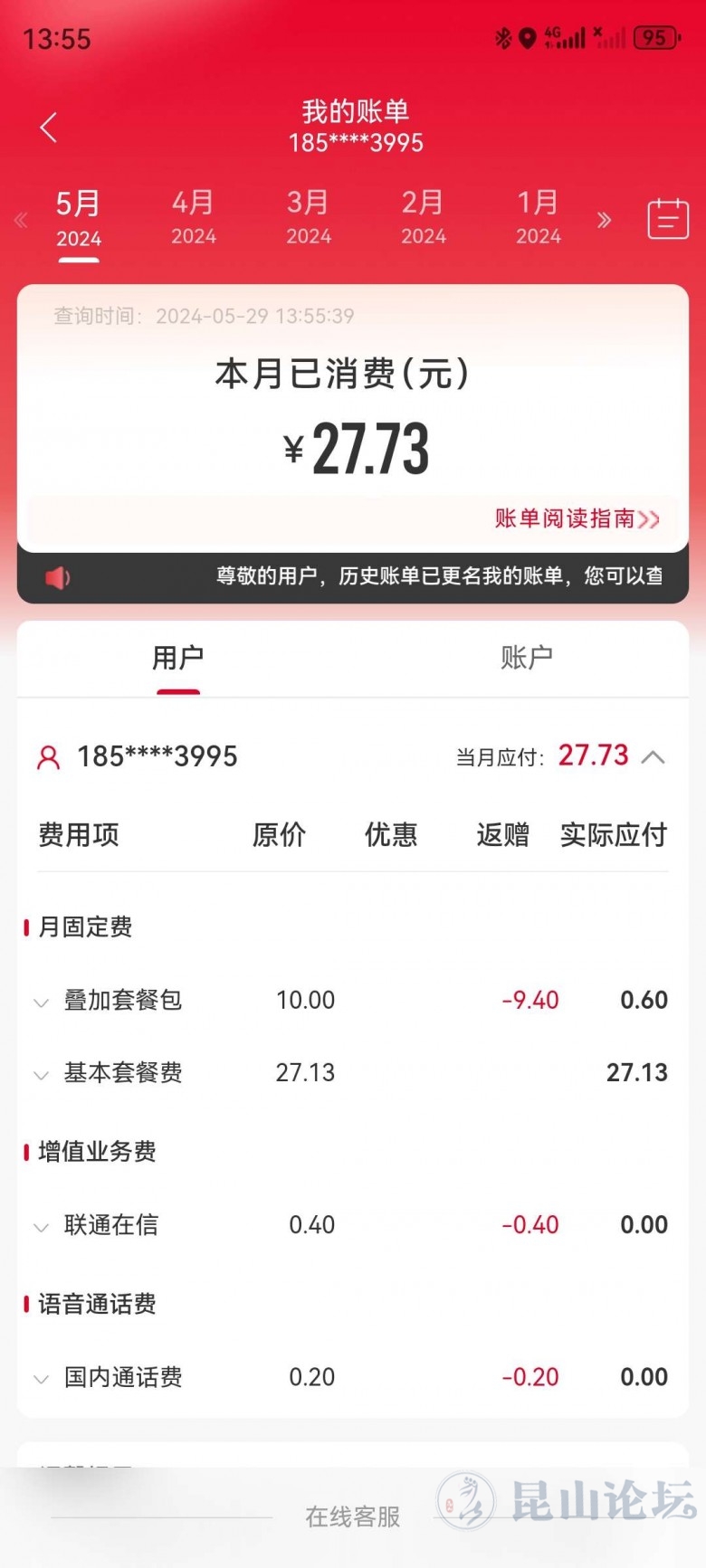This screenshot has width=706, height=1568.
Task: Open the speaker announcement notice
Action: pyautogui.click(x=58, y=577)
